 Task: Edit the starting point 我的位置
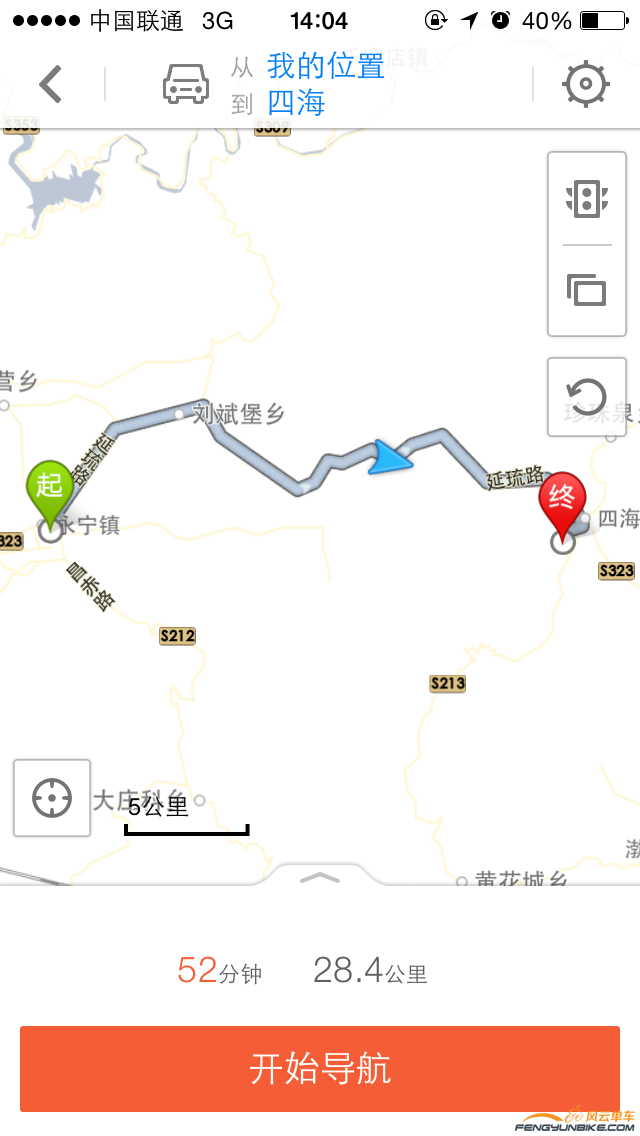click(326, 67)
